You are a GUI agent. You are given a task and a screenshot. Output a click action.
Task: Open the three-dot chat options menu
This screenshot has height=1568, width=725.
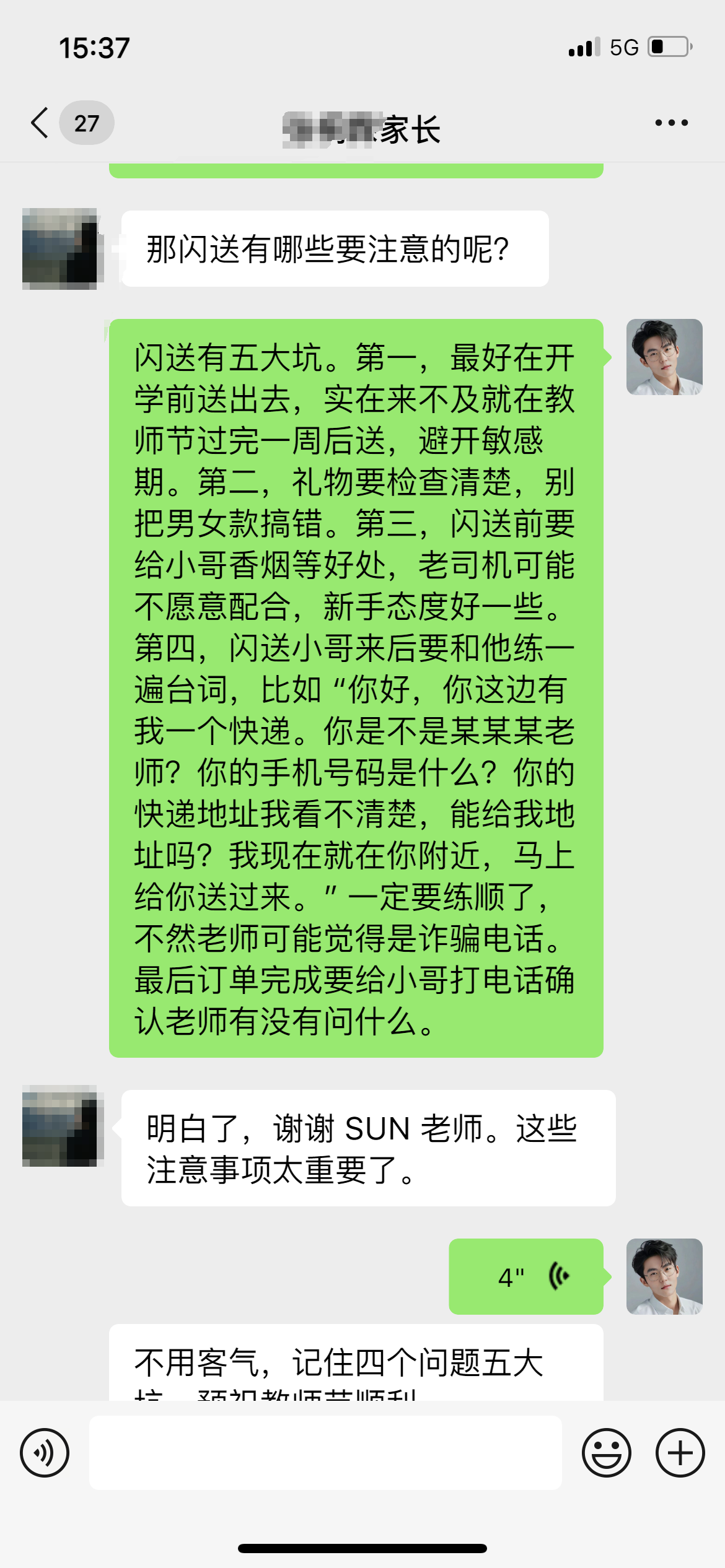coord(672,123)
